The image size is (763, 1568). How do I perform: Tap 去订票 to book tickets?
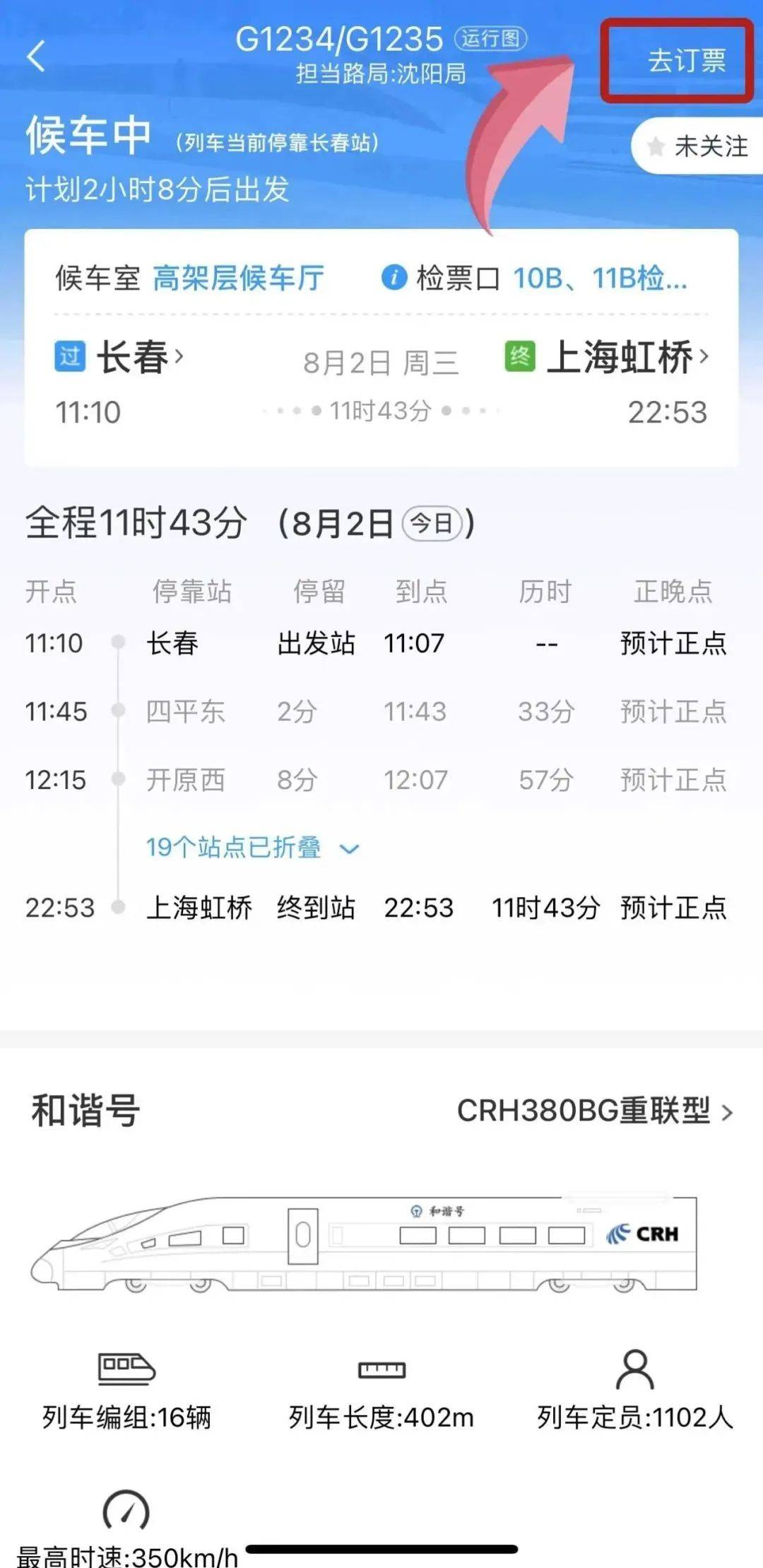(686, 61)
